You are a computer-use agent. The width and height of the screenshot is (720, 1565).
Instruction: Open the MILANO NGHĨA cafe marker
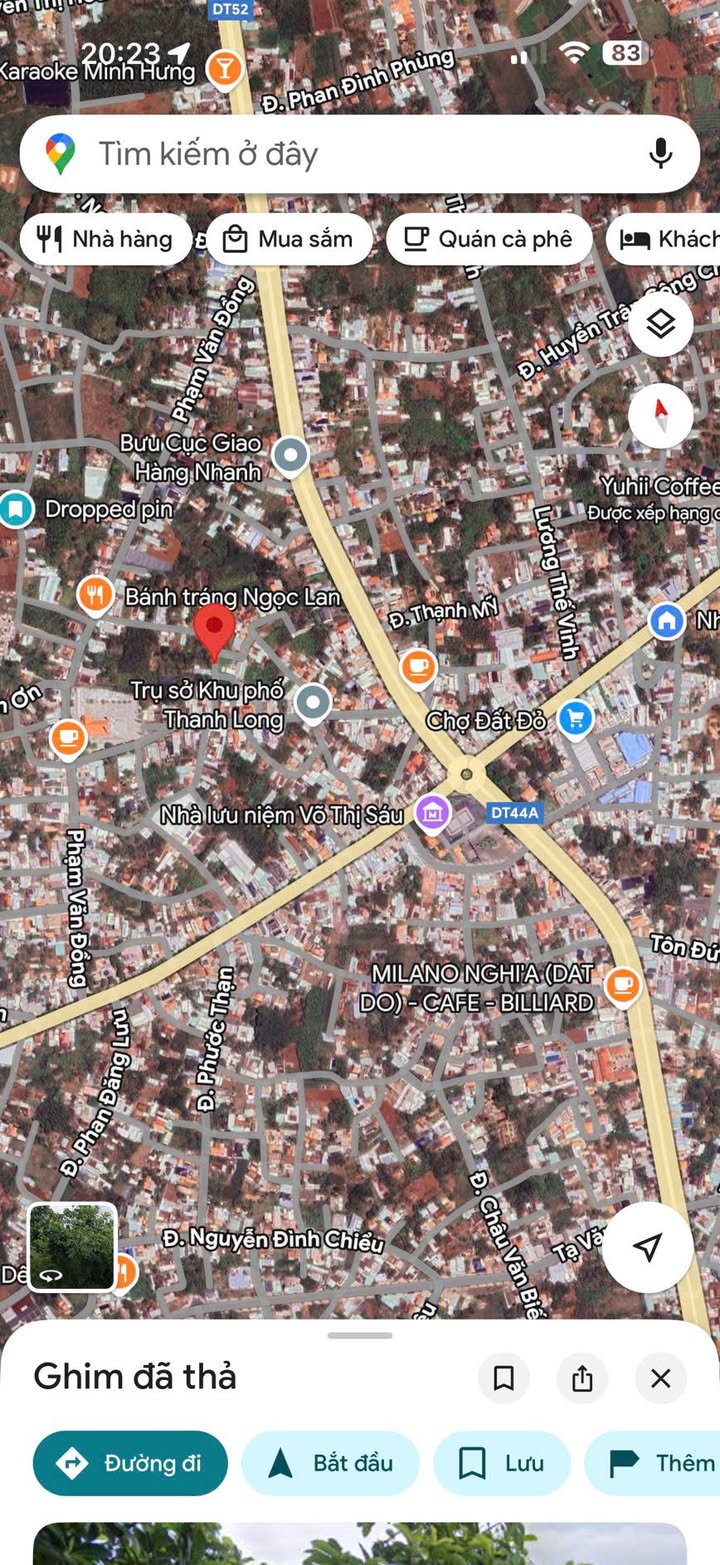[x=622, y=986]
